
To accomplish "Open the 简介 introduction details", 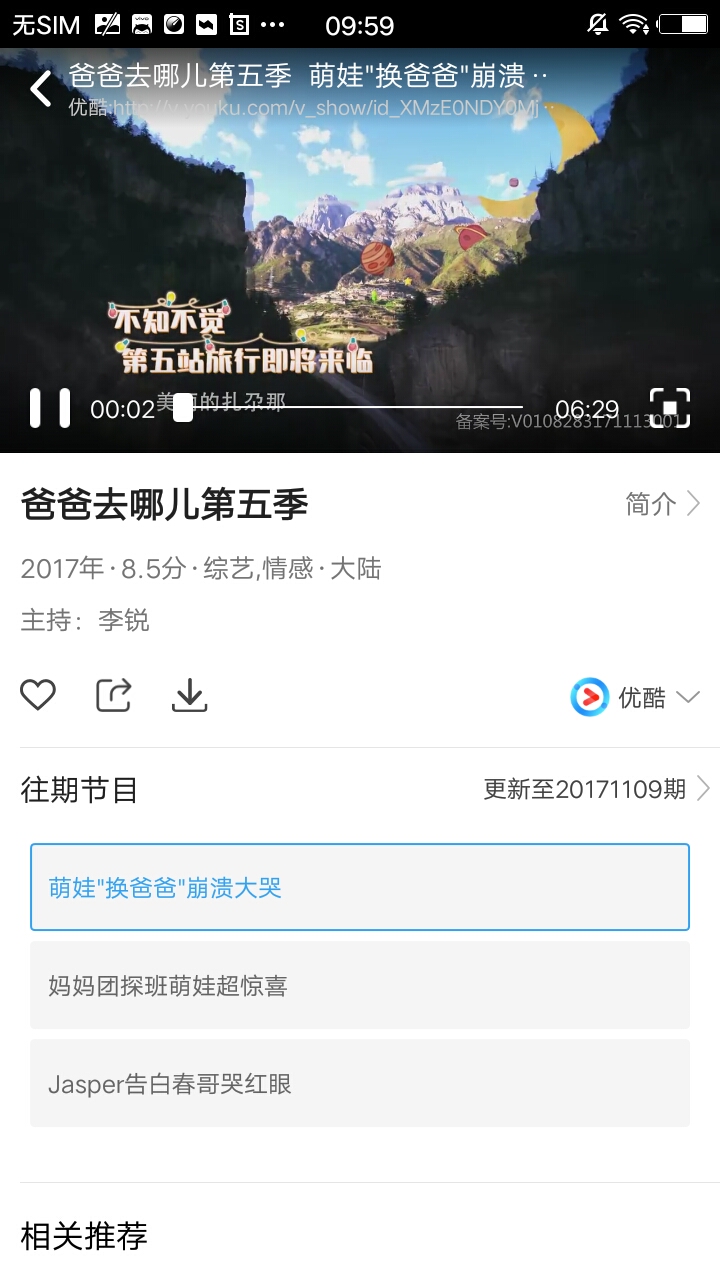I will pyautogui.click(x=663, y=504).
